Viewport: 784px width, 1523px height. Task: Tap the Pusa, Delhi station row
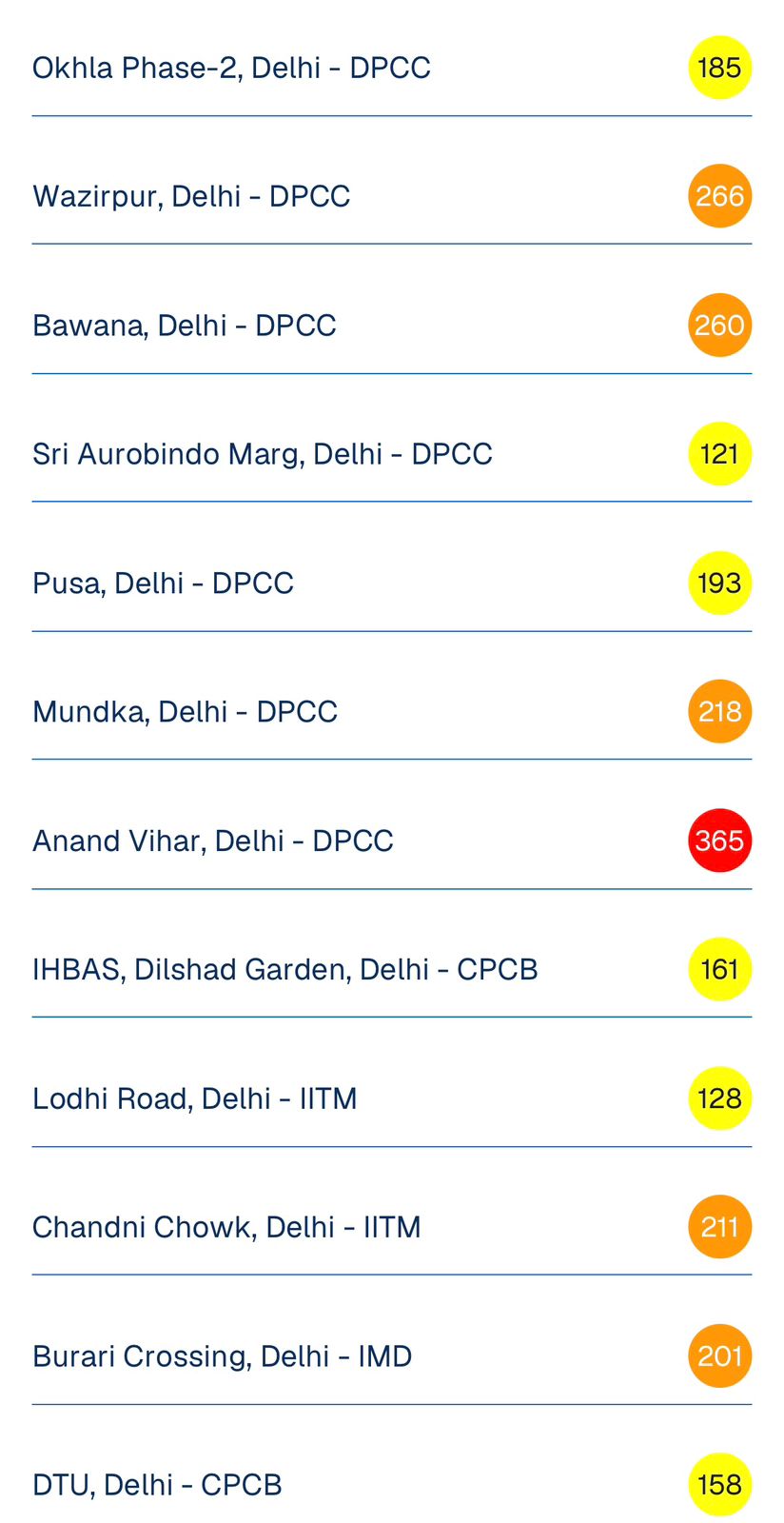[163, 583]
